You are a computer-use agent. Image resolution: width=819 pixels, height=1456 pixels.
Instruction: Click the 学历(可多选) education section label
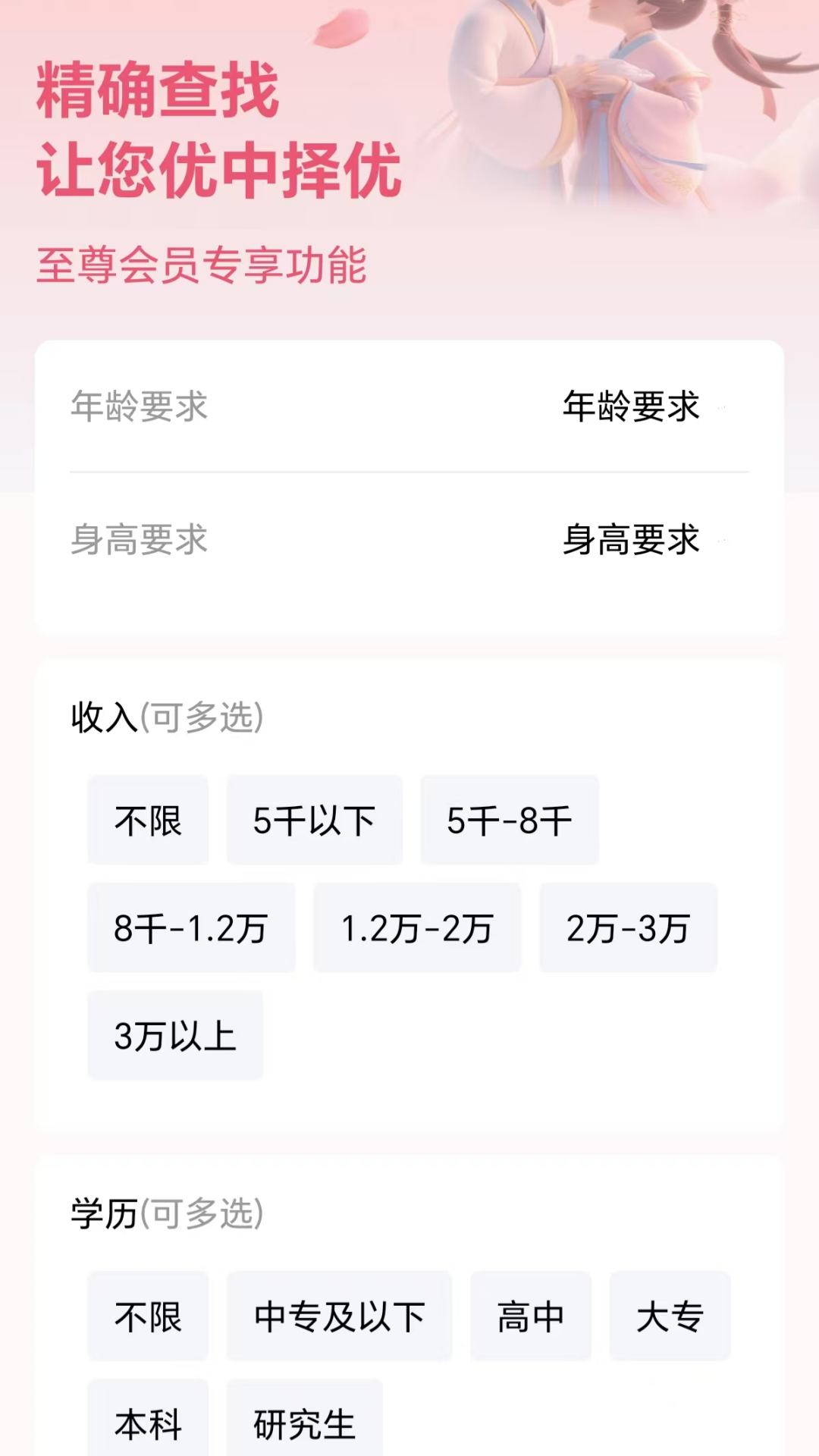tap(165, 1211)
